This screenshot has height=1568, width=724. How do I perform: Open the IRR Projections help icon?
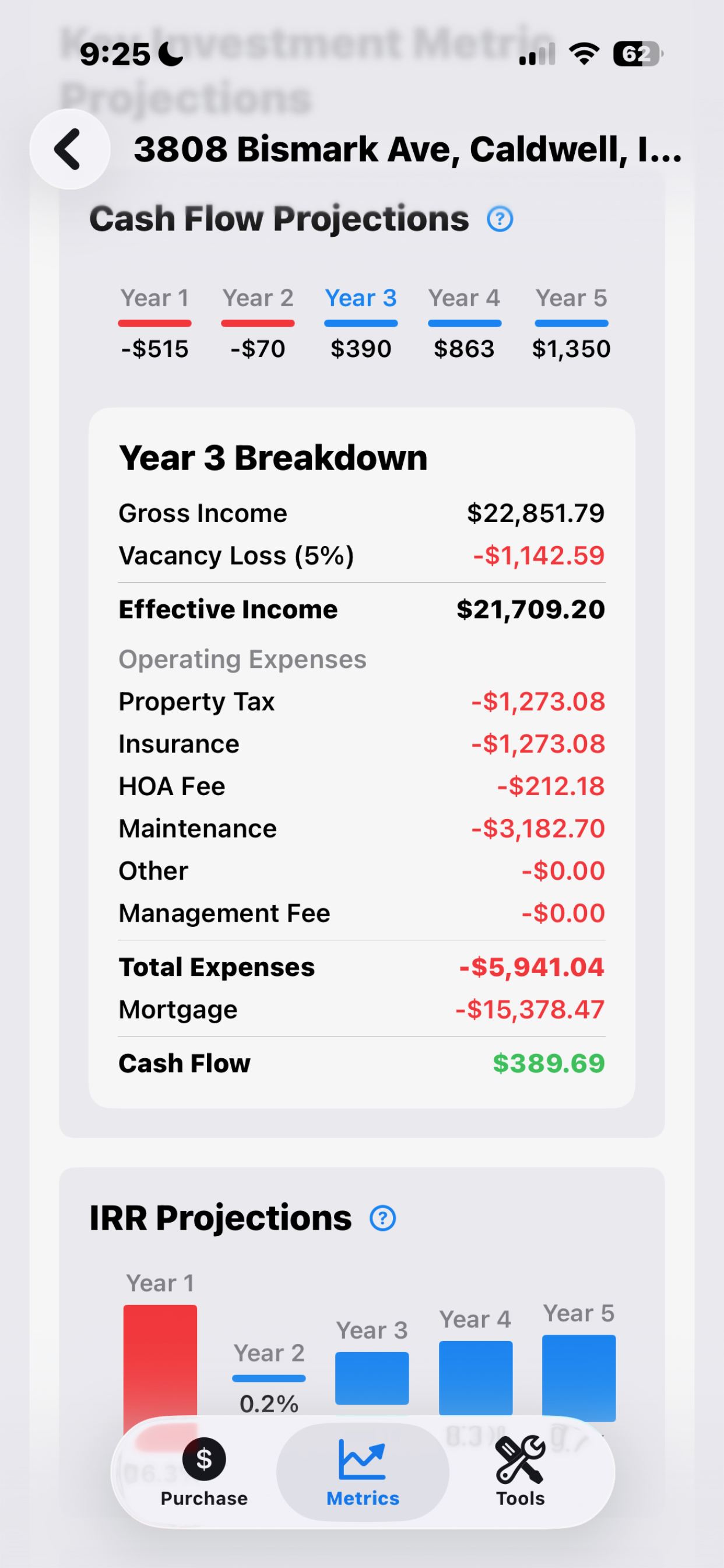[382, 1218]
